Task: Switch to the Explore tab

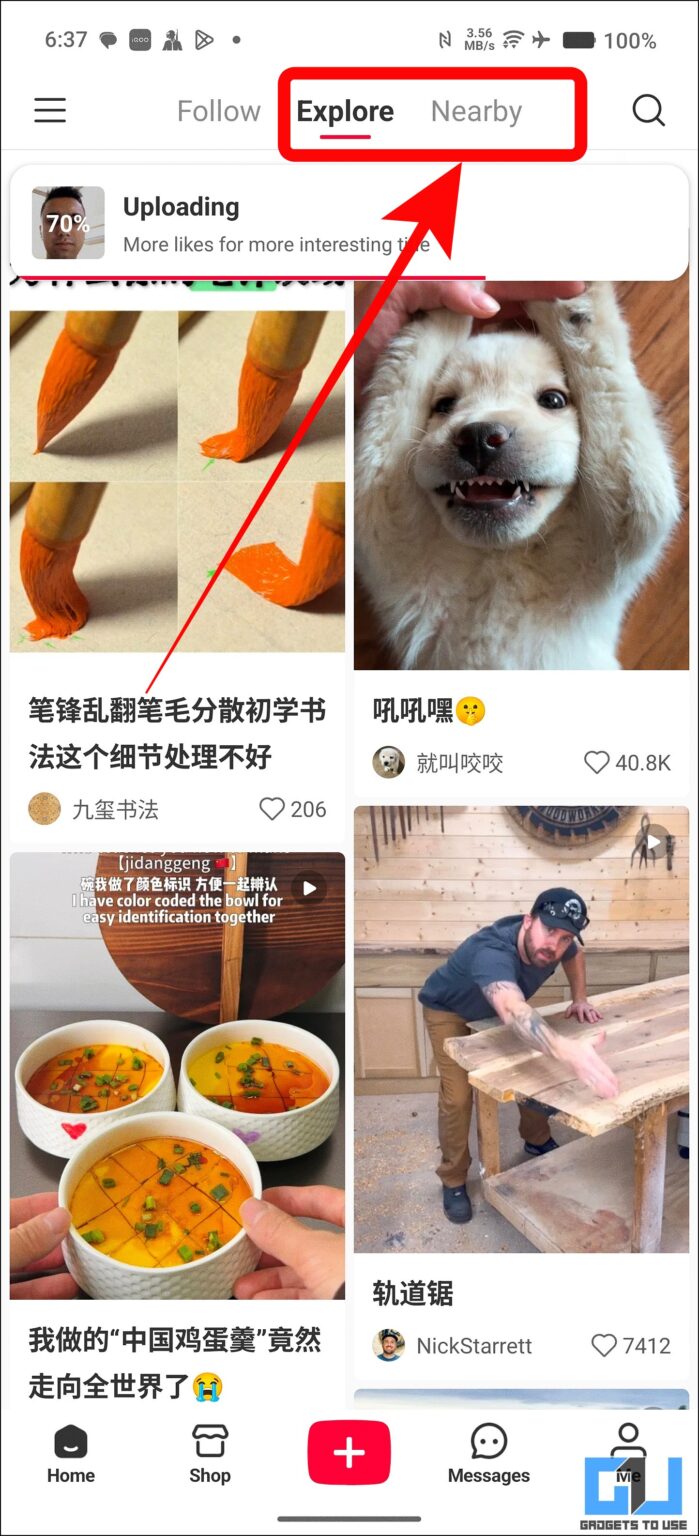Action: 345,111
